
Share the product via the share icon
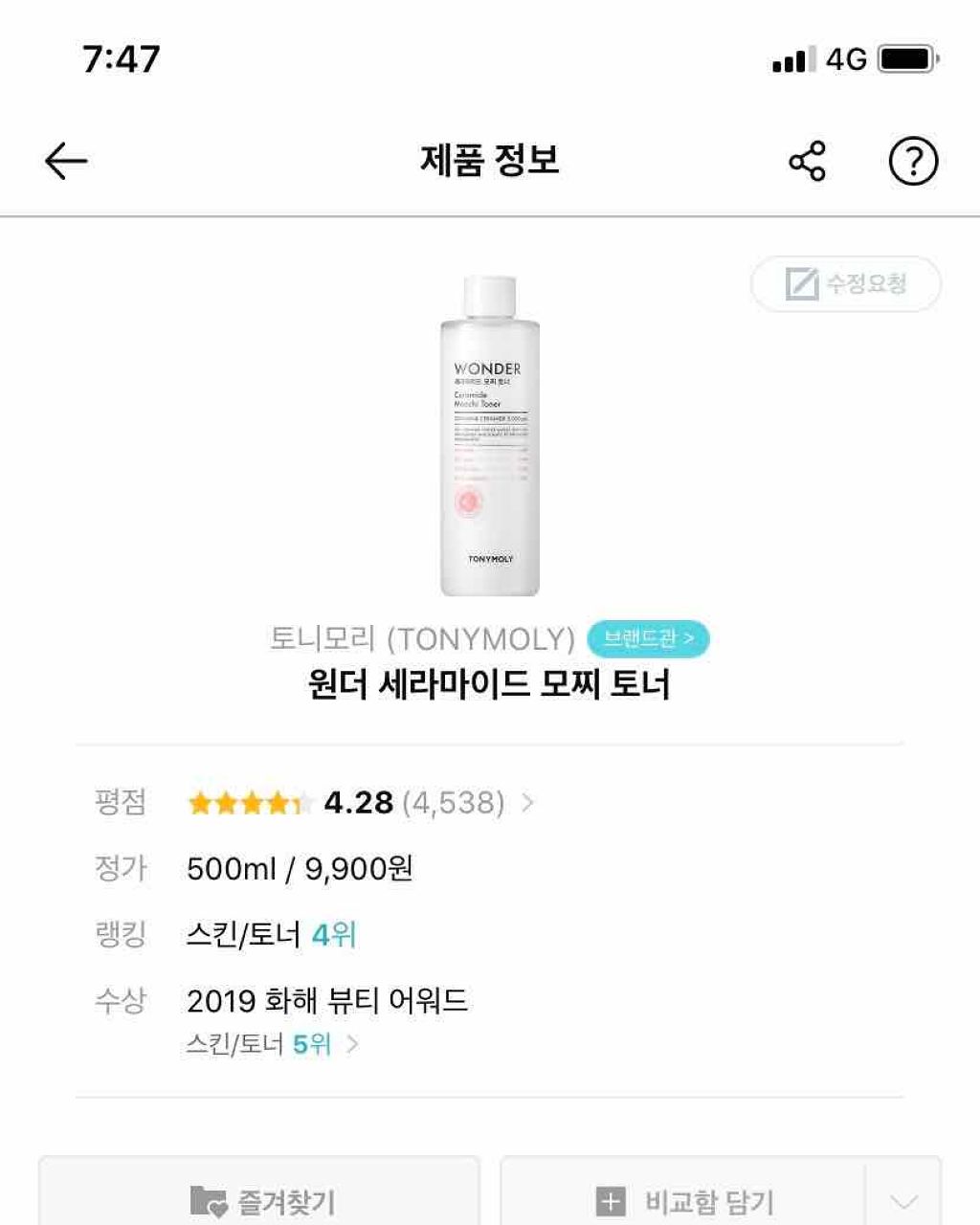(807, 161)
